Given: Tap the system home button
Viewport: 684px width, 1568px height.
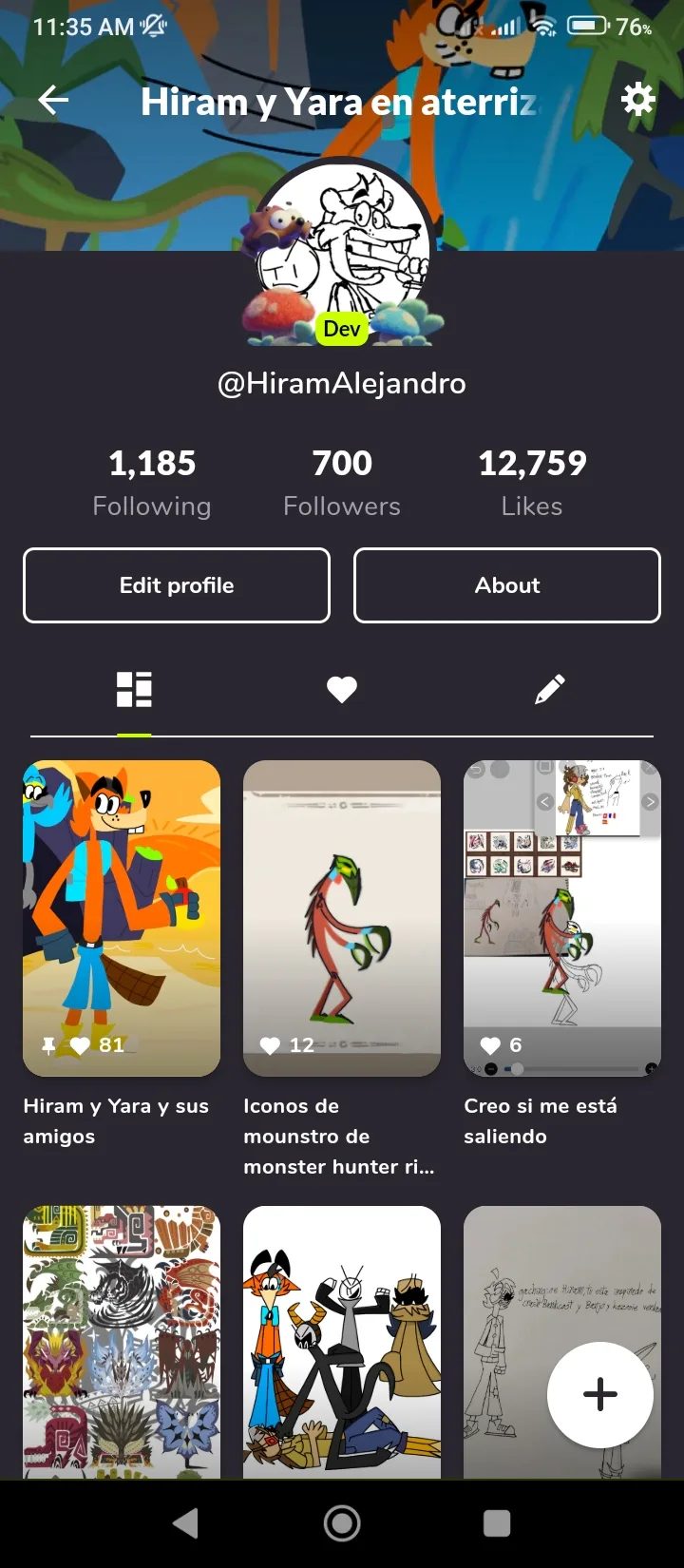Looking at the screenshot, I should 342,1523.
